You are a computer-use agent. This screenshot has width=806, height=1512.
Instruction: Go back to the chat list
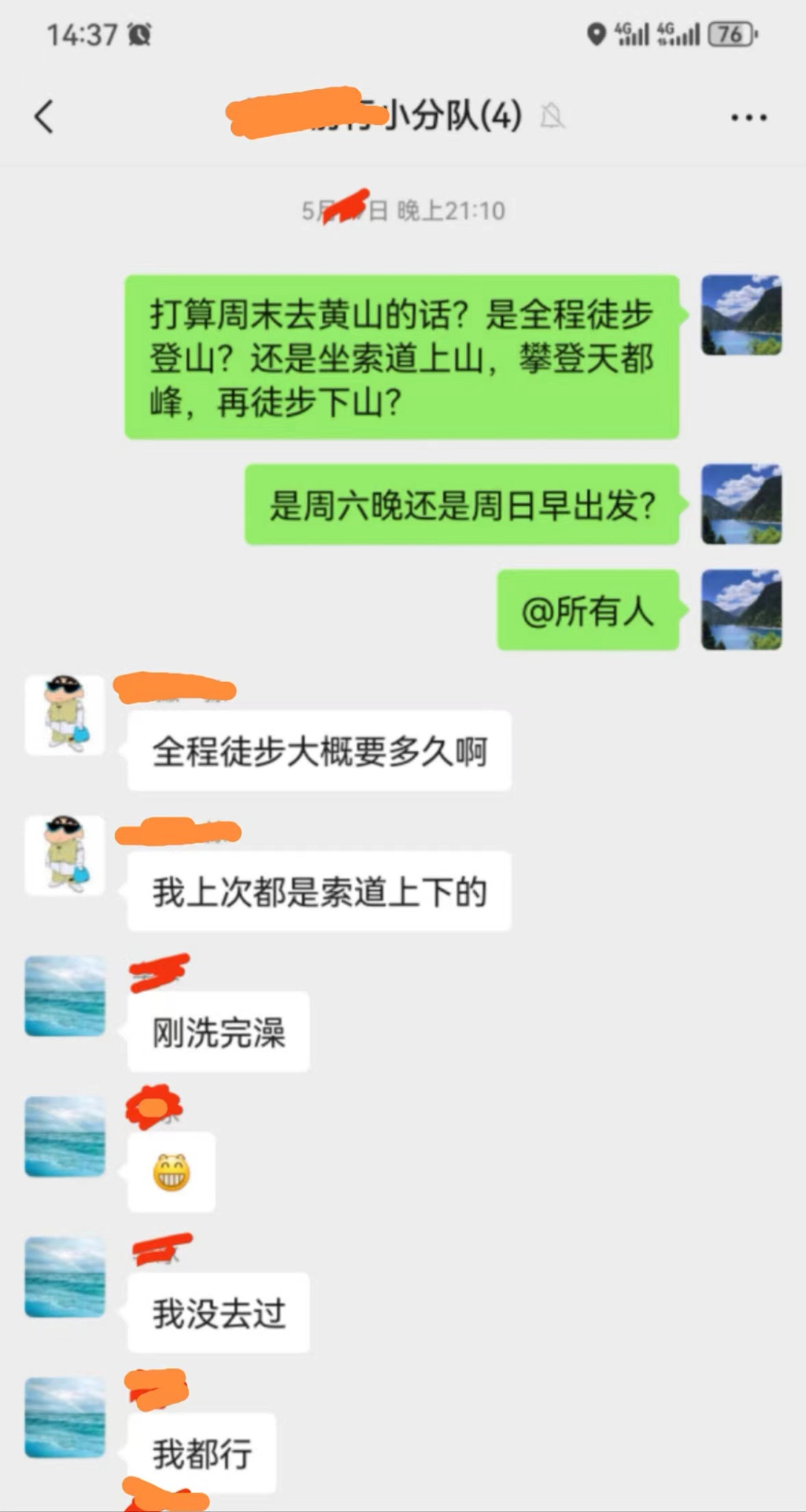[x=45, y=117]
